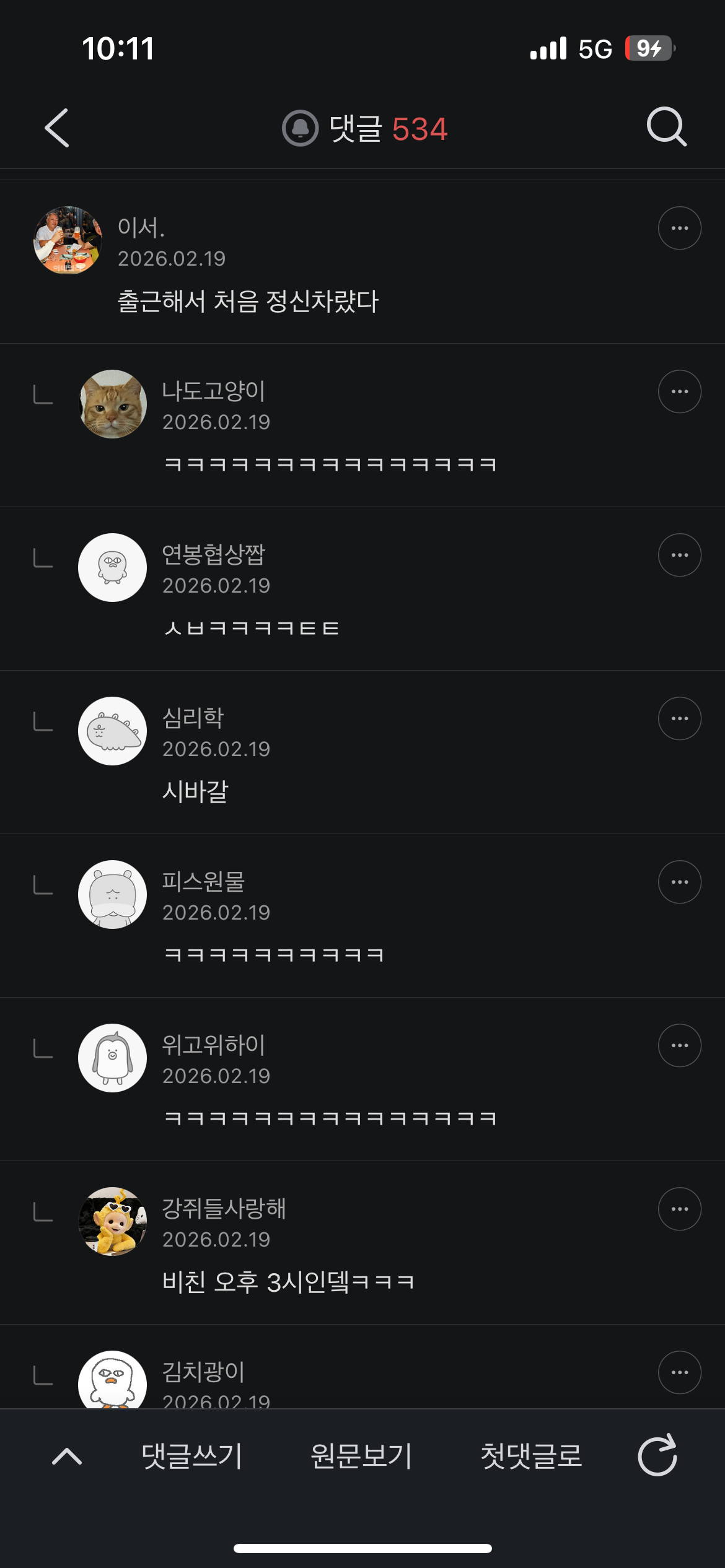
Task: Refresh the comments list
Action: (x=657, y=1455)
